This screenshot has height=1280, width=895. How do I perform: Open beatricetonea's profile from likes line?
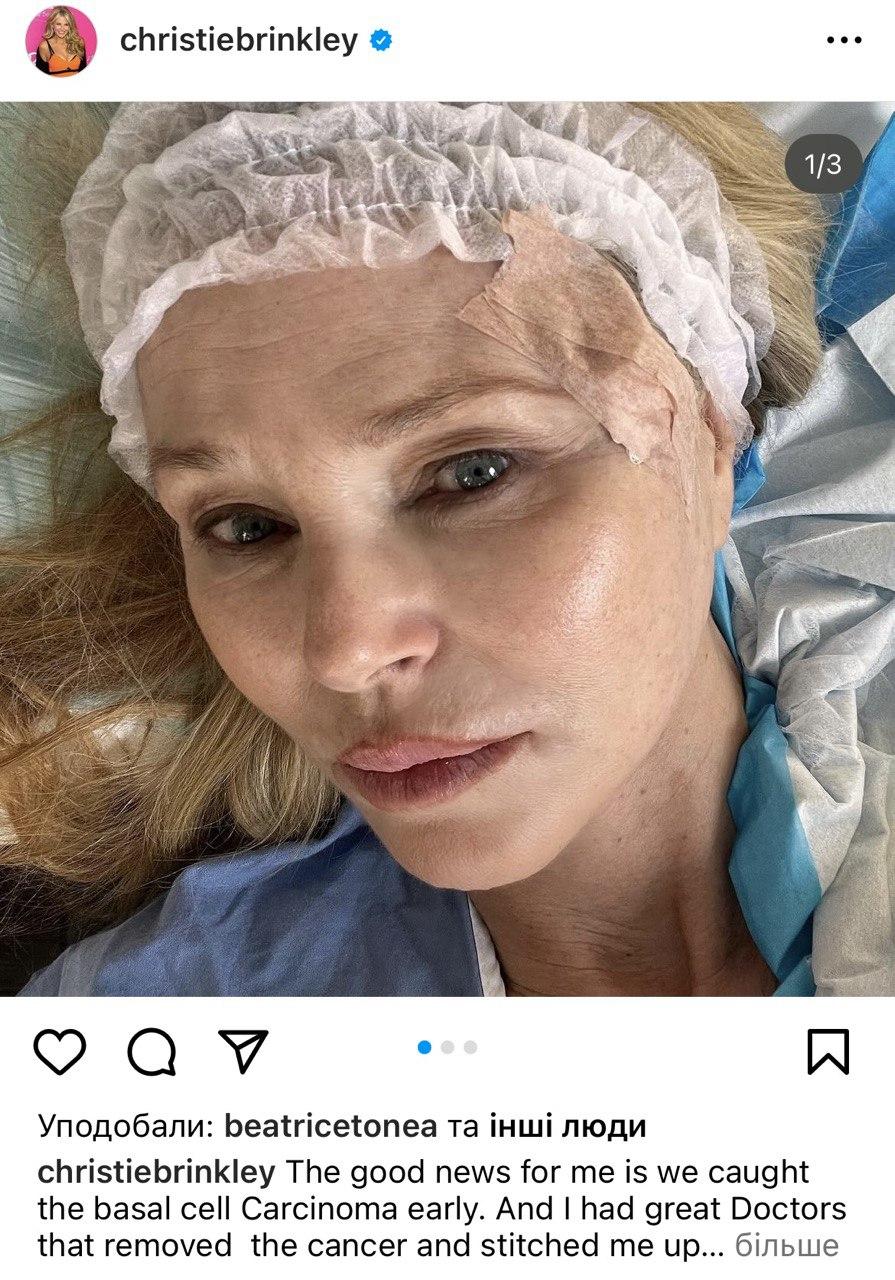tap(330, 1127)
